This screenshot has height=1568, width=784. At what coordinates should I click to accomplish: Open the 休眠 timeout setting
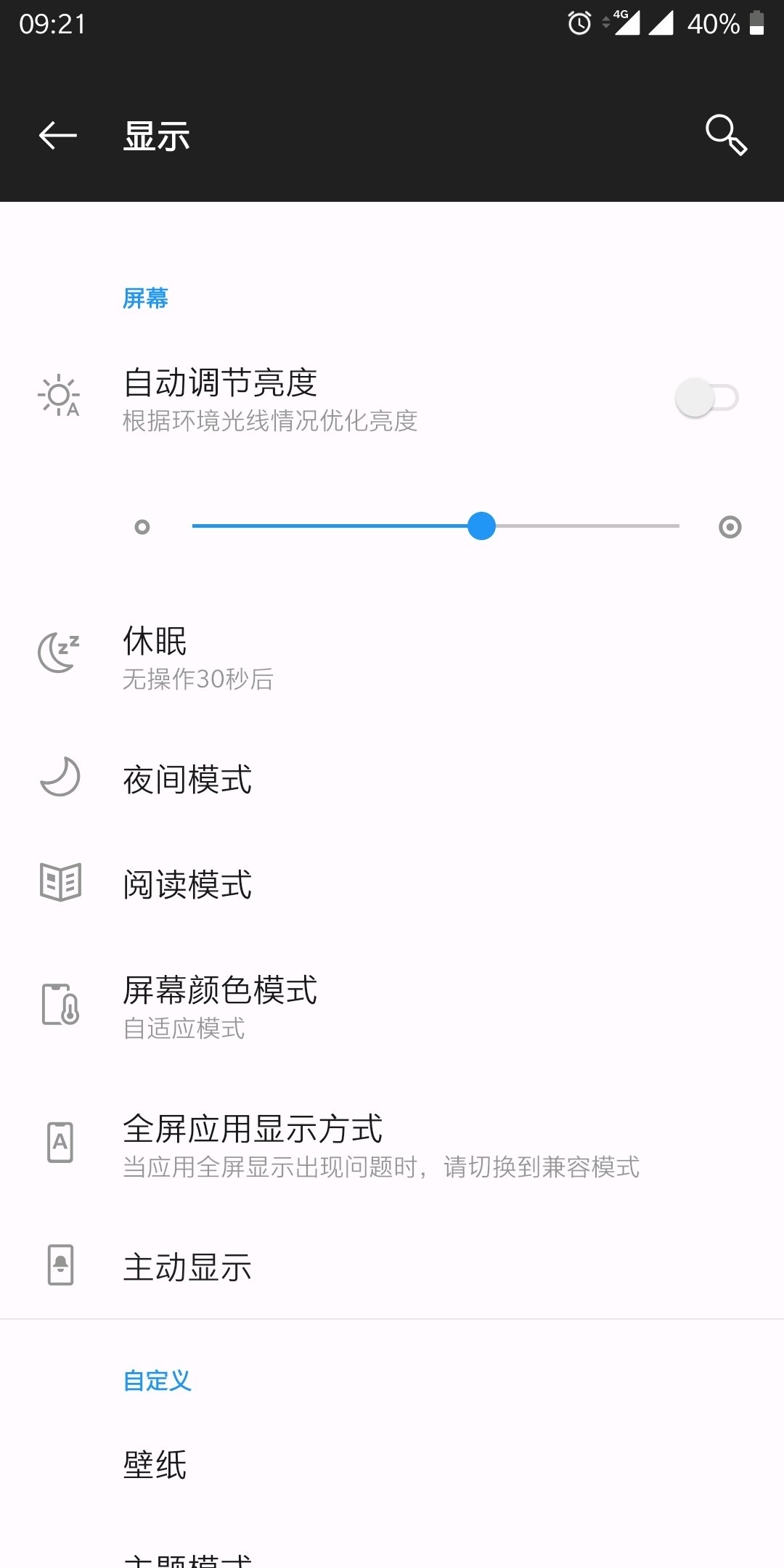tap(392, 658)
